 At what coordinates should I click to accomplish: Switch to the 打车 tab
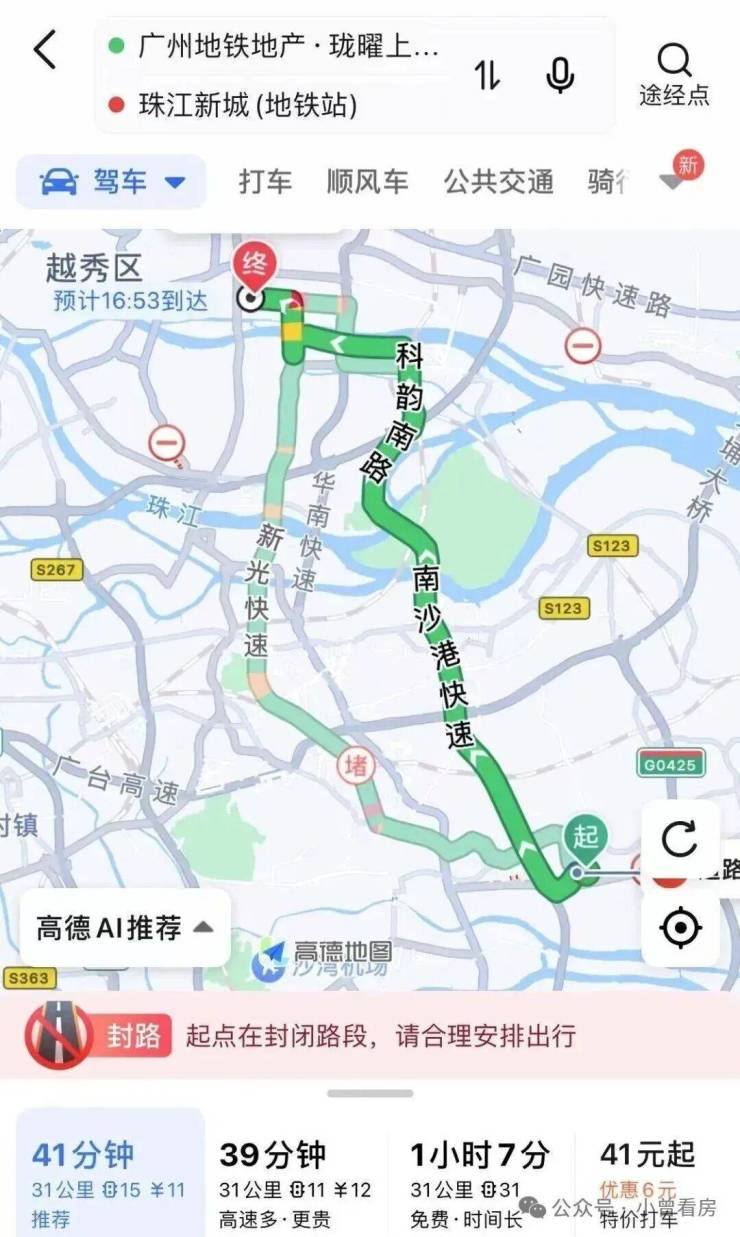point(265,181)
